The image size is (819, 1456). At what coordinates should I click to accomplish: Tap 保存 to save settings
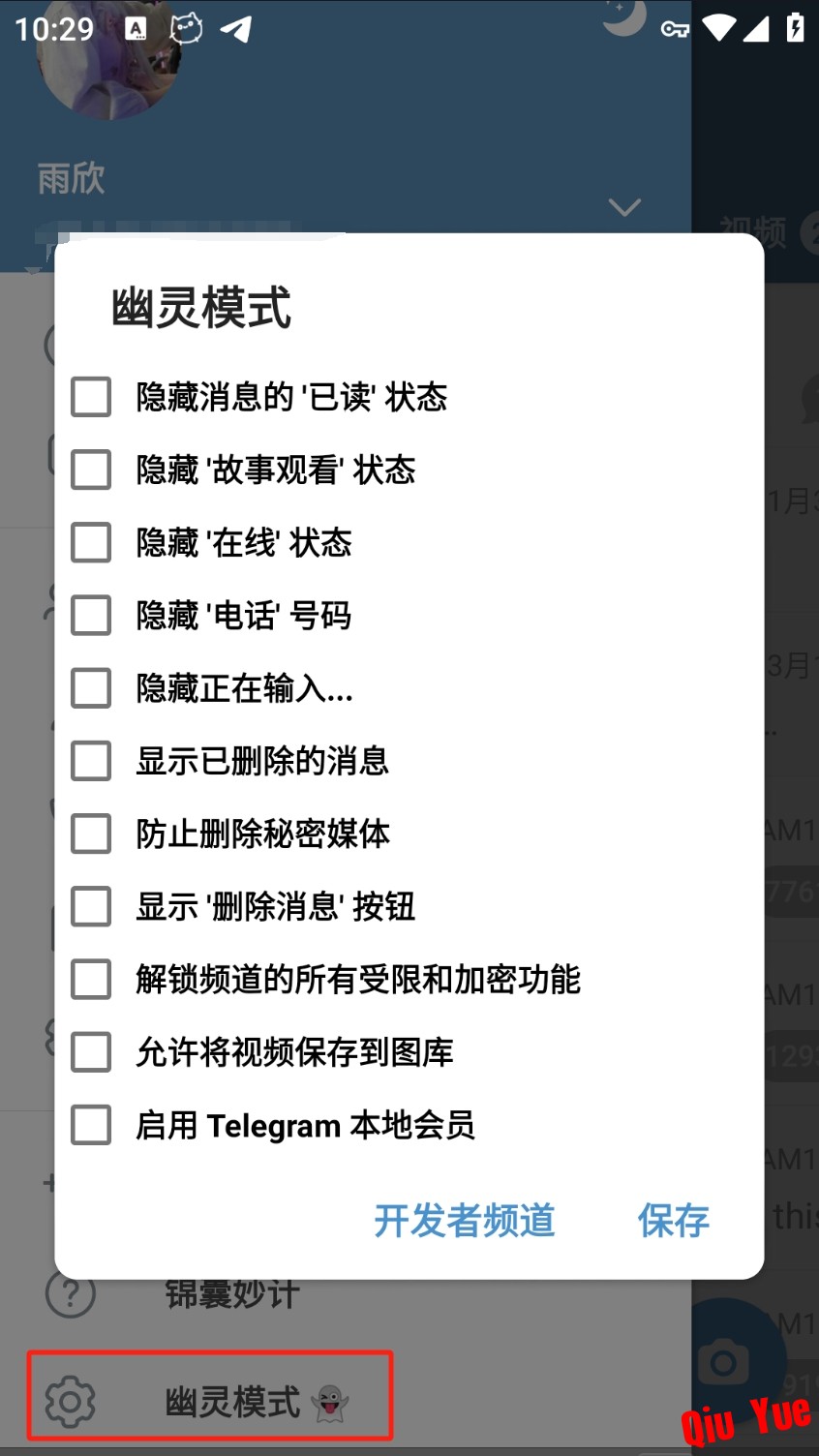tap(673, 1220)
